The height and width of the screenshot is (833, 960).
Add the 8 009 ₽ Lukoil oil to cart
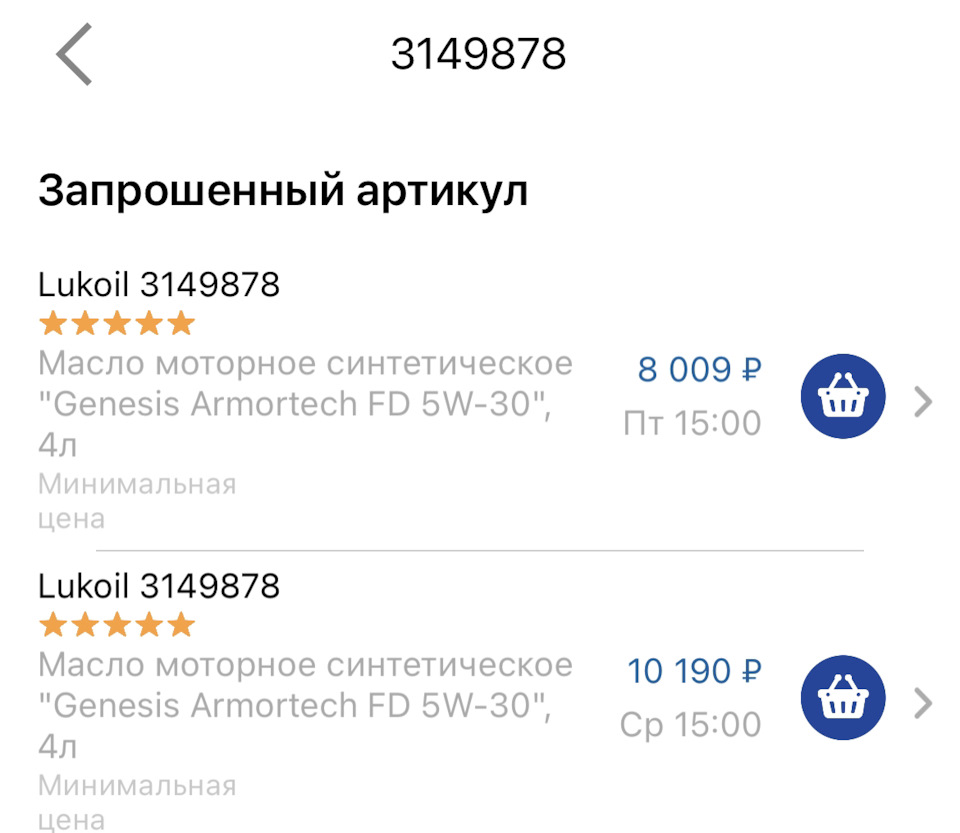[x=843, y=401]
